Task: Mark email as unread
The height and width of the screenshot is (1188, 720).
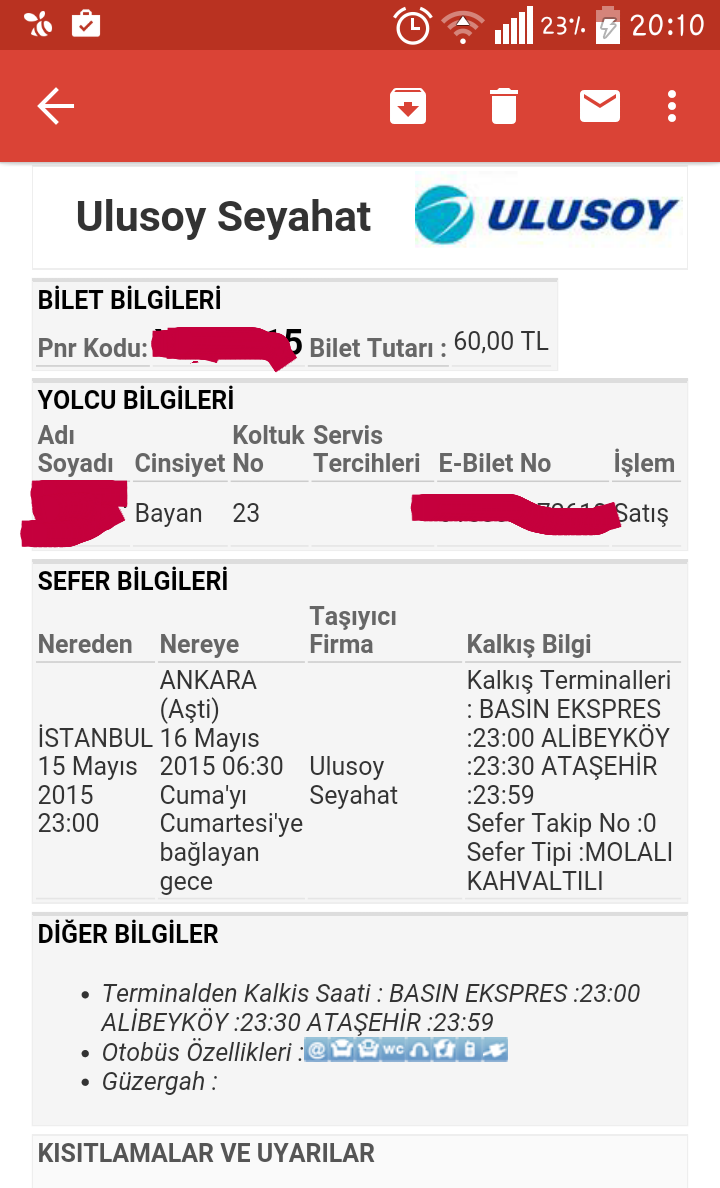Action: 600,106
